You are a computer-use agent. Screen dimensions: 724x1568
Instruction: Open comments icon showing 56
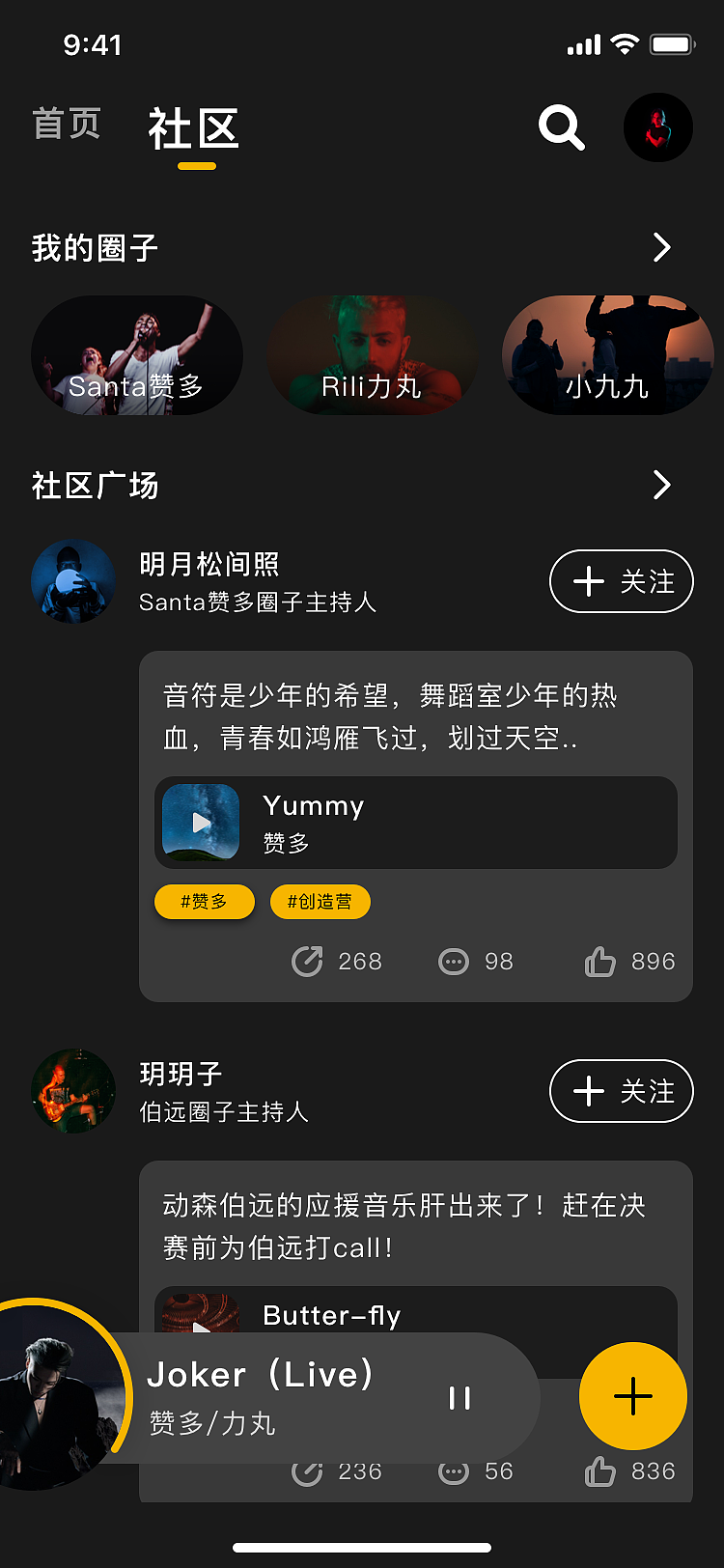click(x=453, y=1471)
